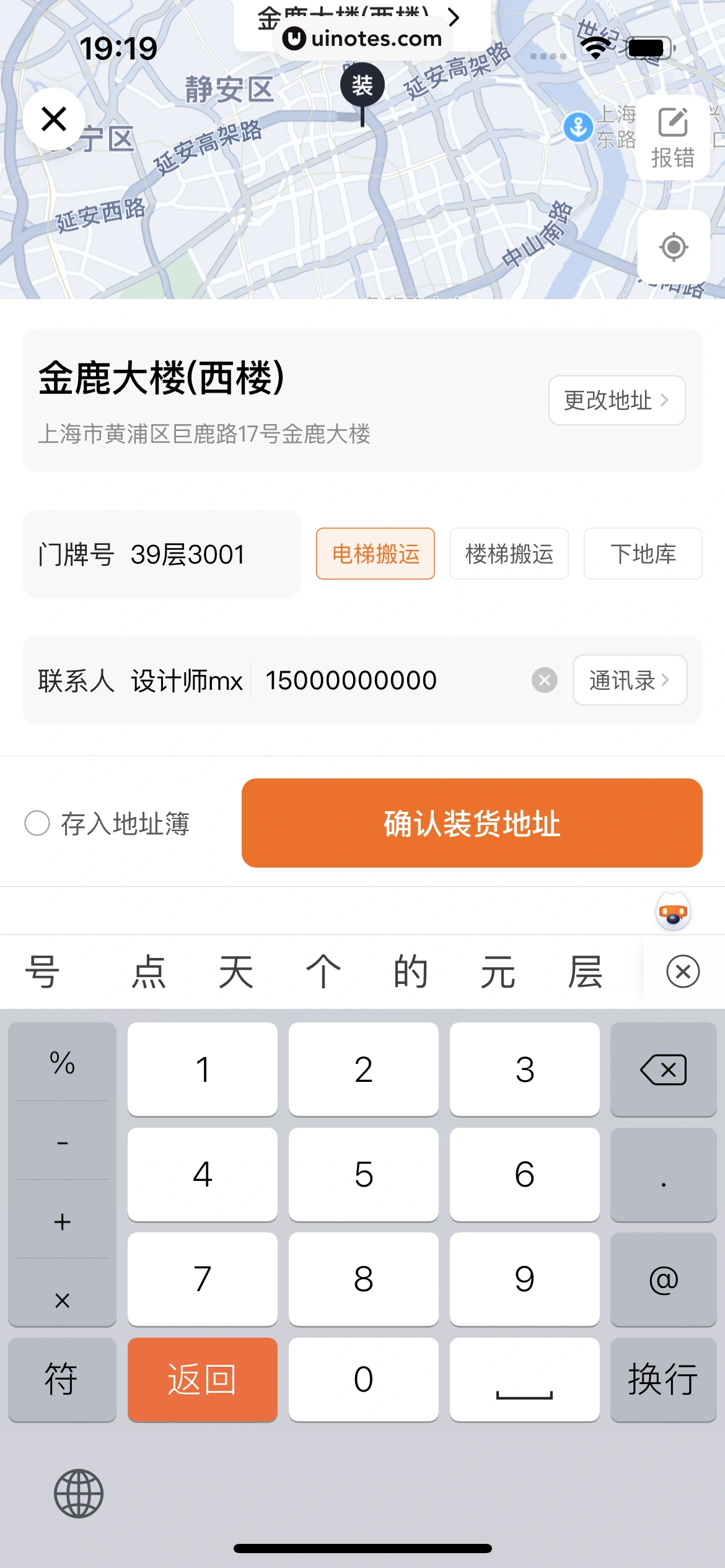
Task: Open the robot assistant icon above the keyboard
Action: click(x=672, y=912)
